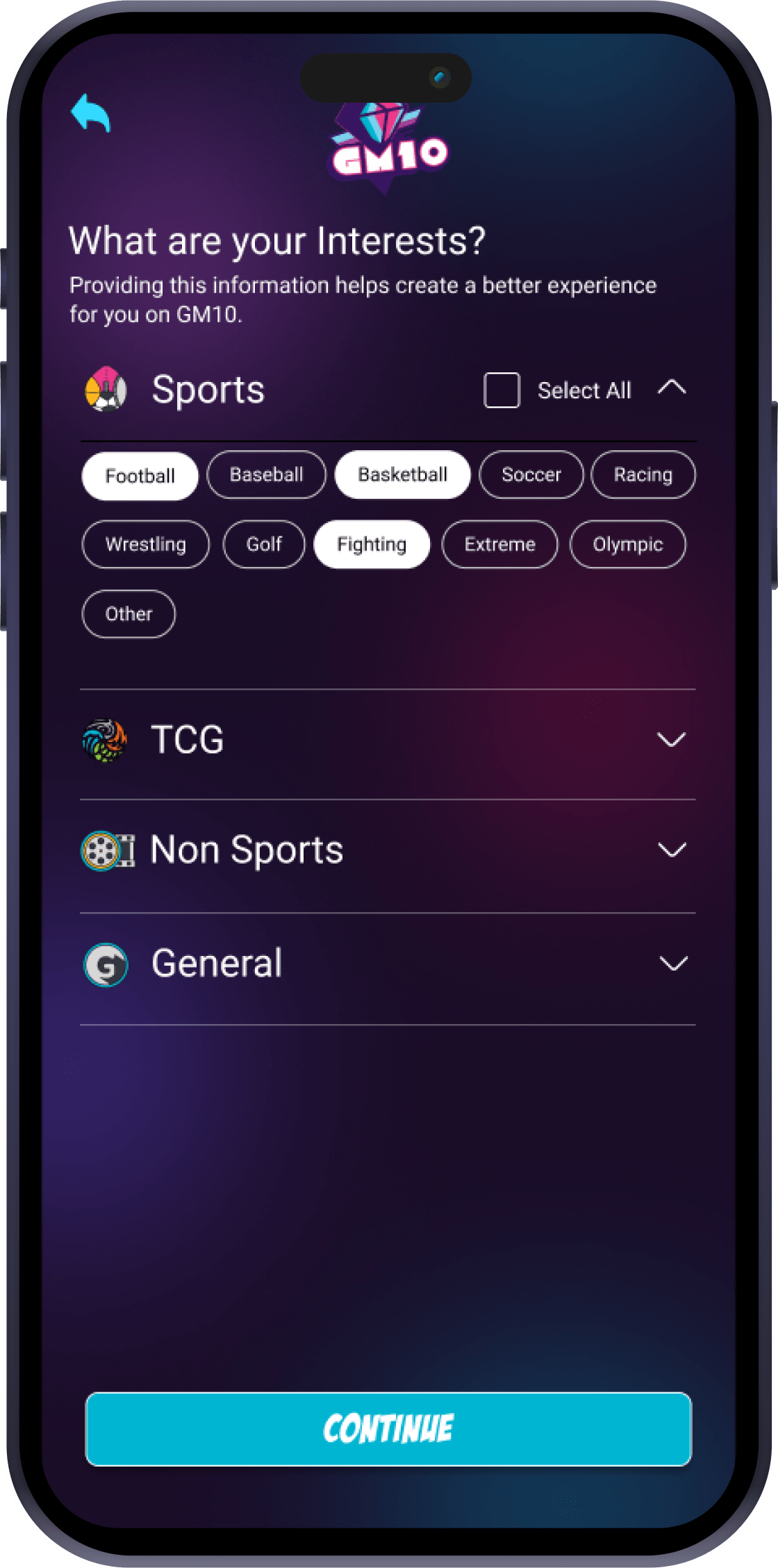Go back using the arrow icon
778x1568 pixels.
(91, 113)
